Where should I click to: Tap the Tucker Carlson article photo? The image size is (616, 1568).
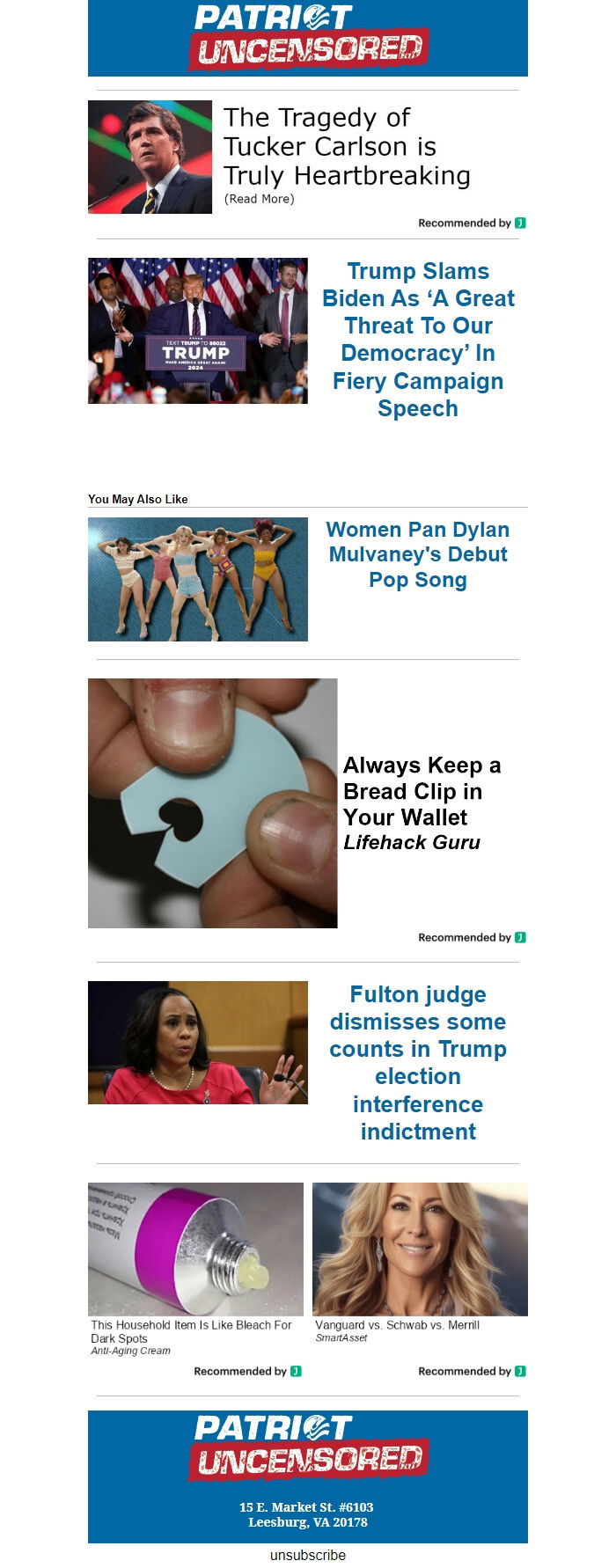click(x=150, y=157)
